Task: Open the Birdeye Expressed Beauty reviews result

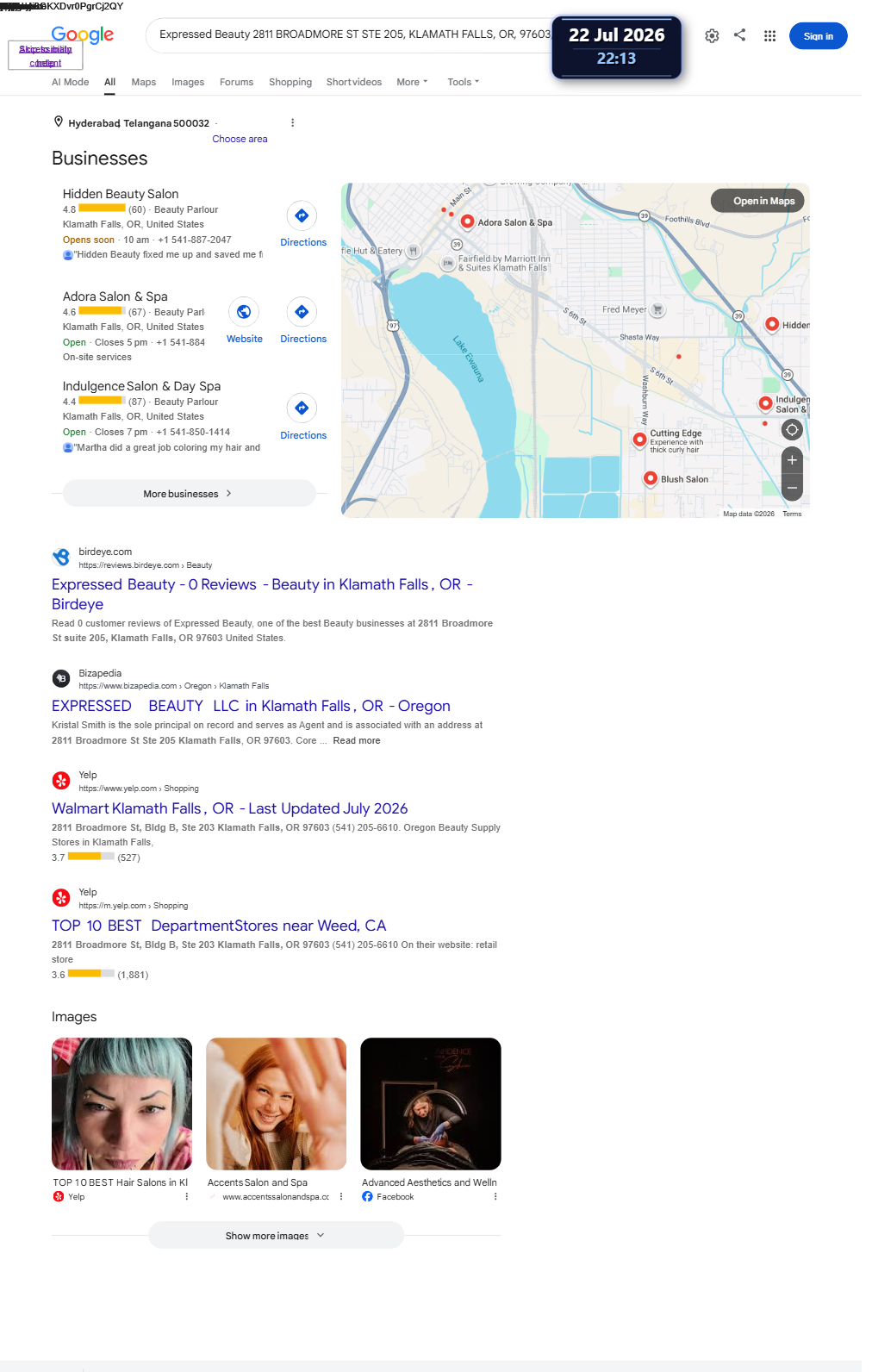Action: pos(262,595)
